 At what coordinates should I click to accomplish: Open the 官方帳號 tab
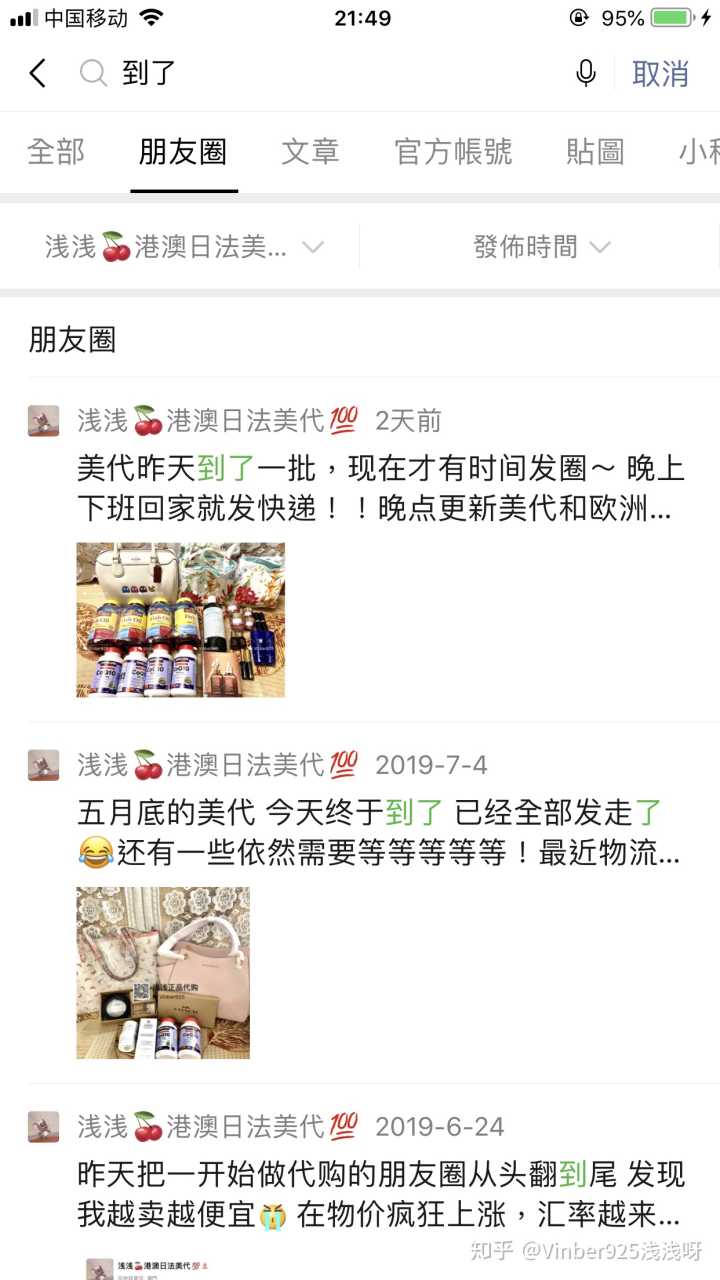[x=453, y=152]
